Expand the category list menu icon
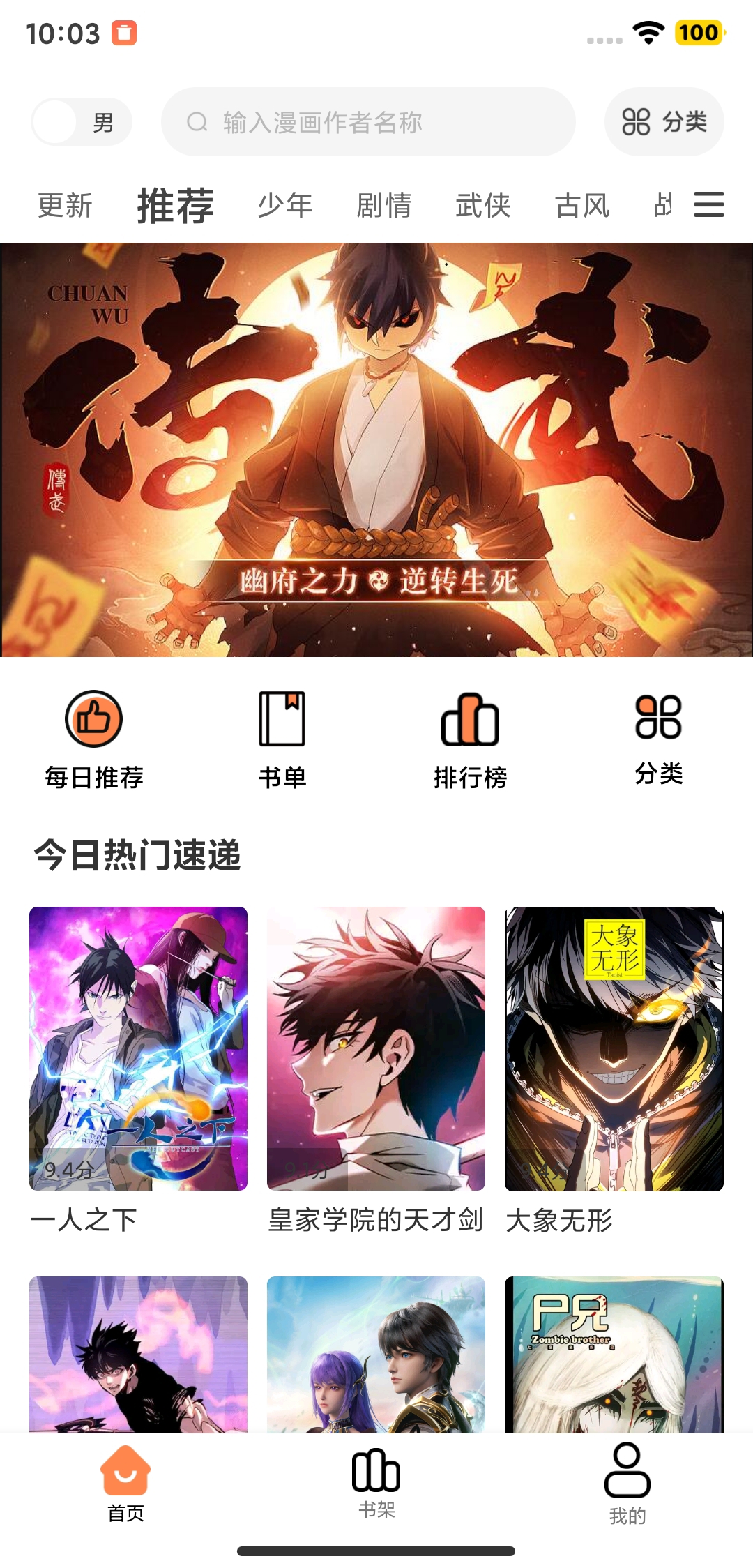Screen dimensions: 753x1568 tap(709, 205)
